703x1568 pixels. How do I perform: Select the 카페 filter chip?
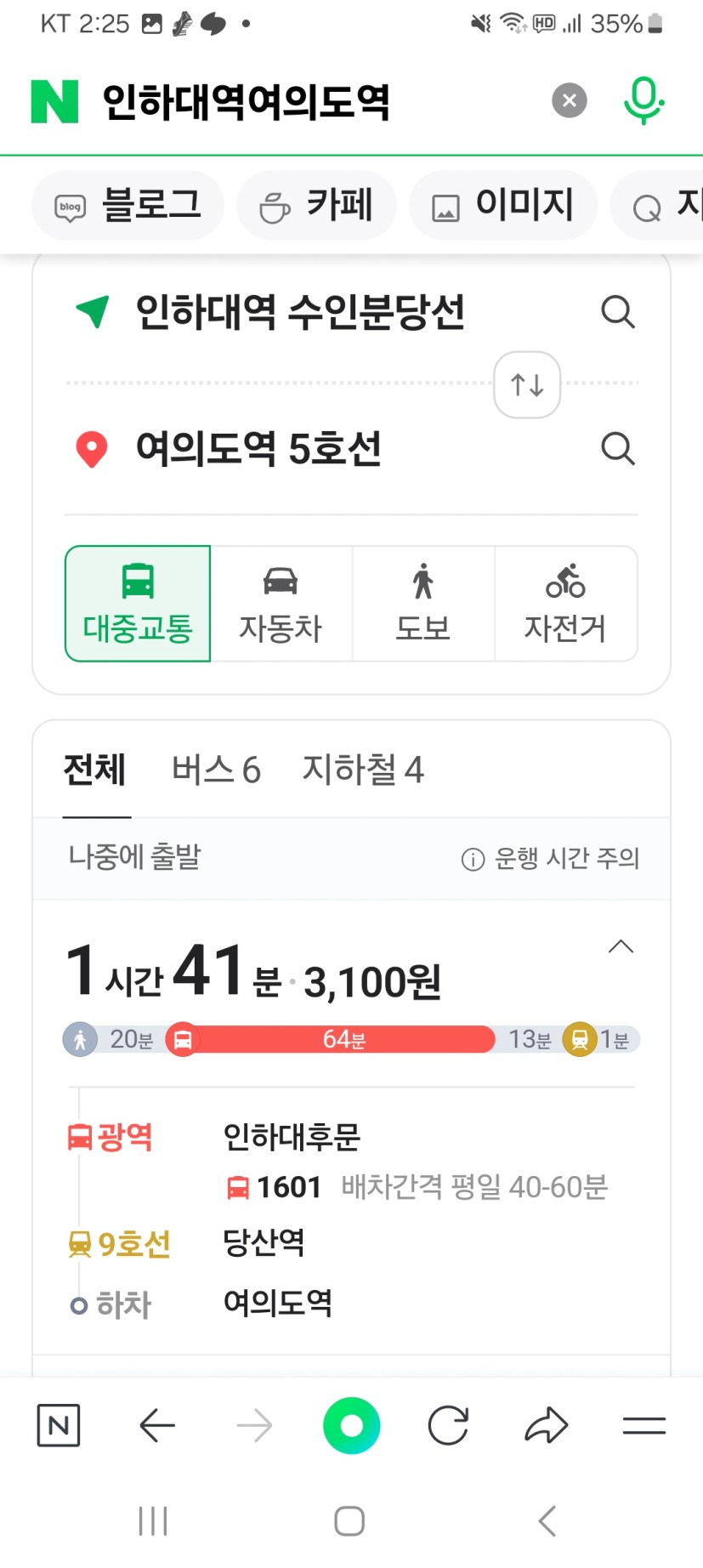pos(316,206)
